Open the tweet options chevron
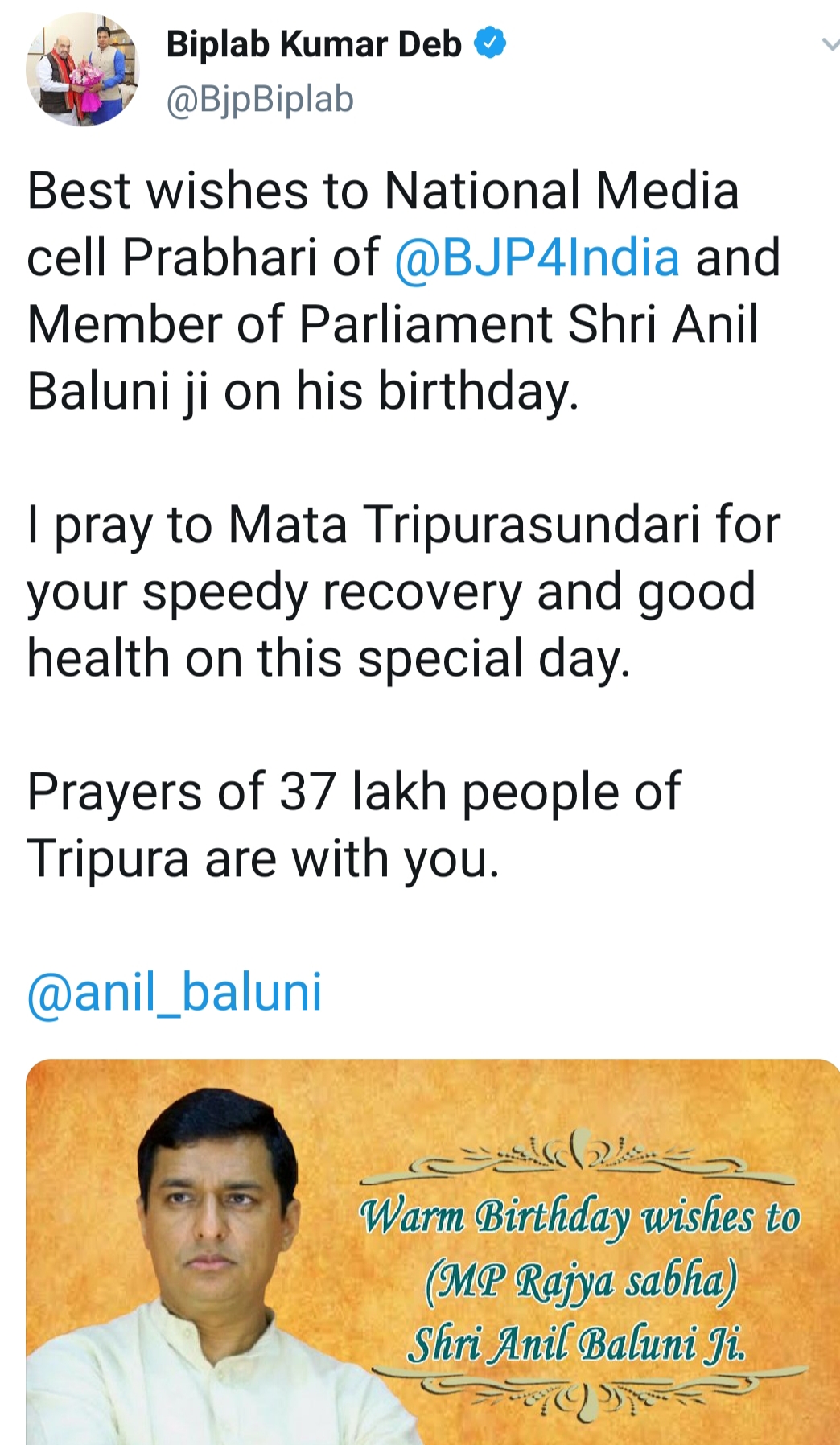The height and width of the screenshot is (1445, 840). (x=829, y=45)
